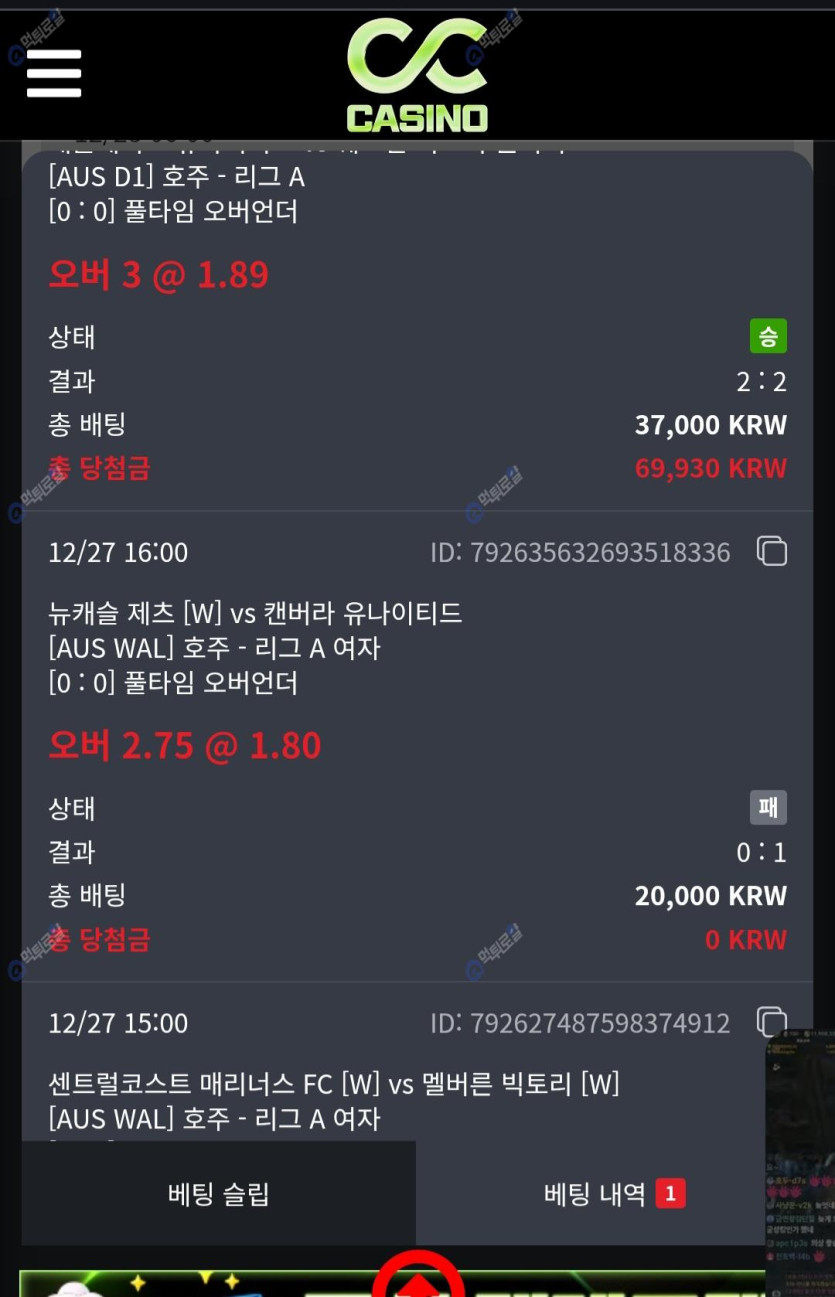Copy bet ID 792627487598374912

coord(771,1022)
